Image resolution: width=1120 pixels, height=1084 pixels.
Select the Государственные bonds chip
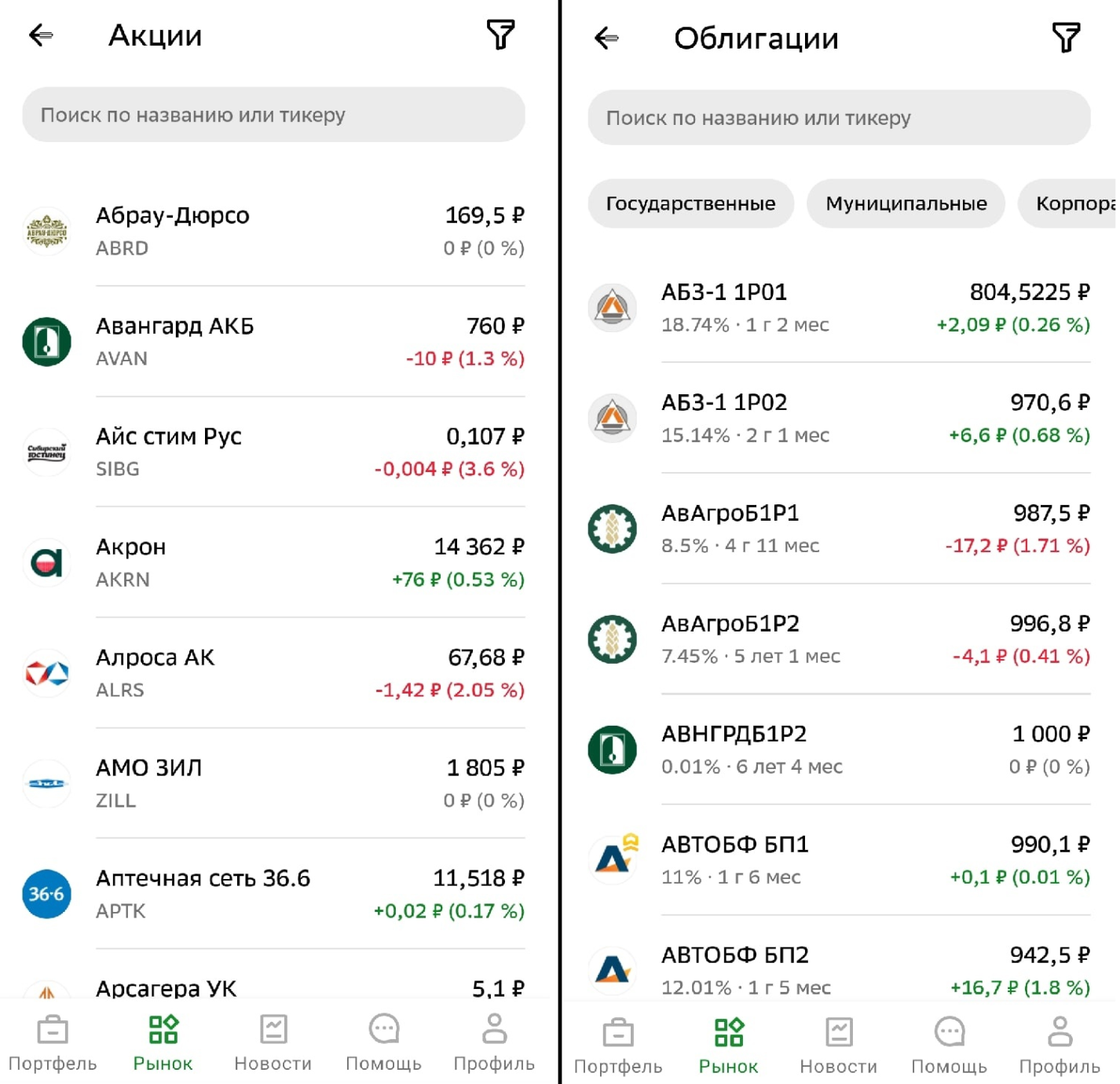tap(690, 203)
